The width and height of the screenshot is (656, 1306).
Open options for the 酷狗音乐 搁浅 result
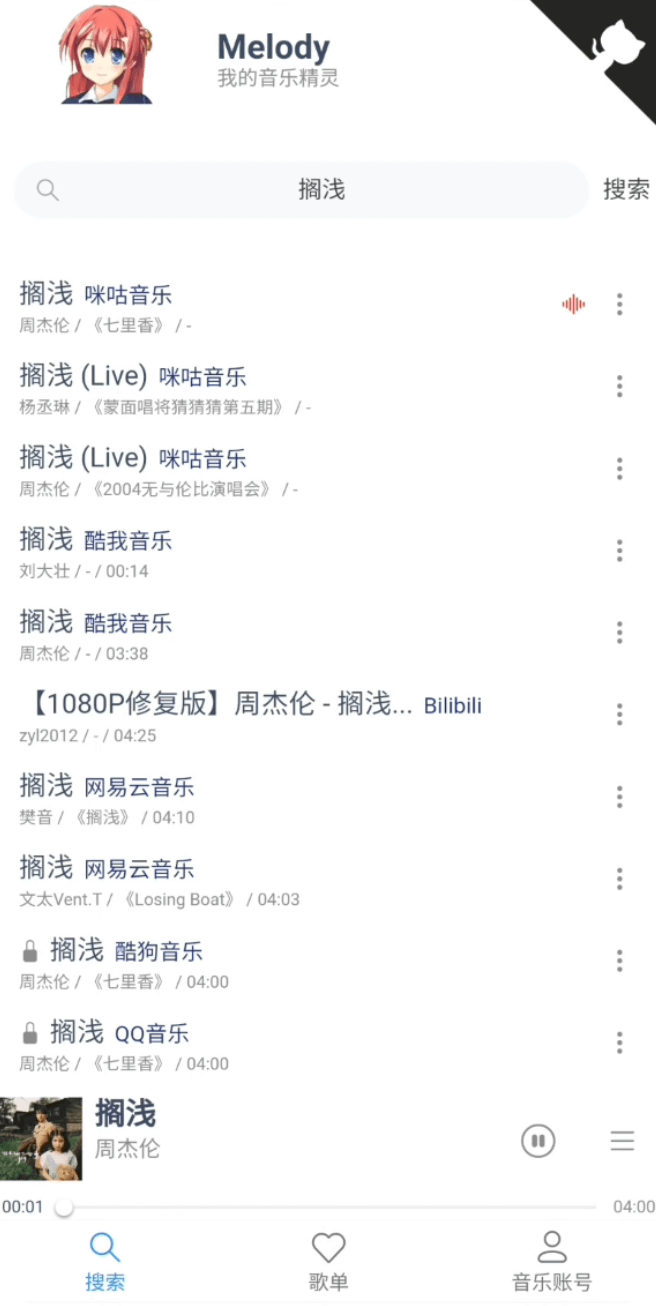pyautogui.click(x=620, y=960)
